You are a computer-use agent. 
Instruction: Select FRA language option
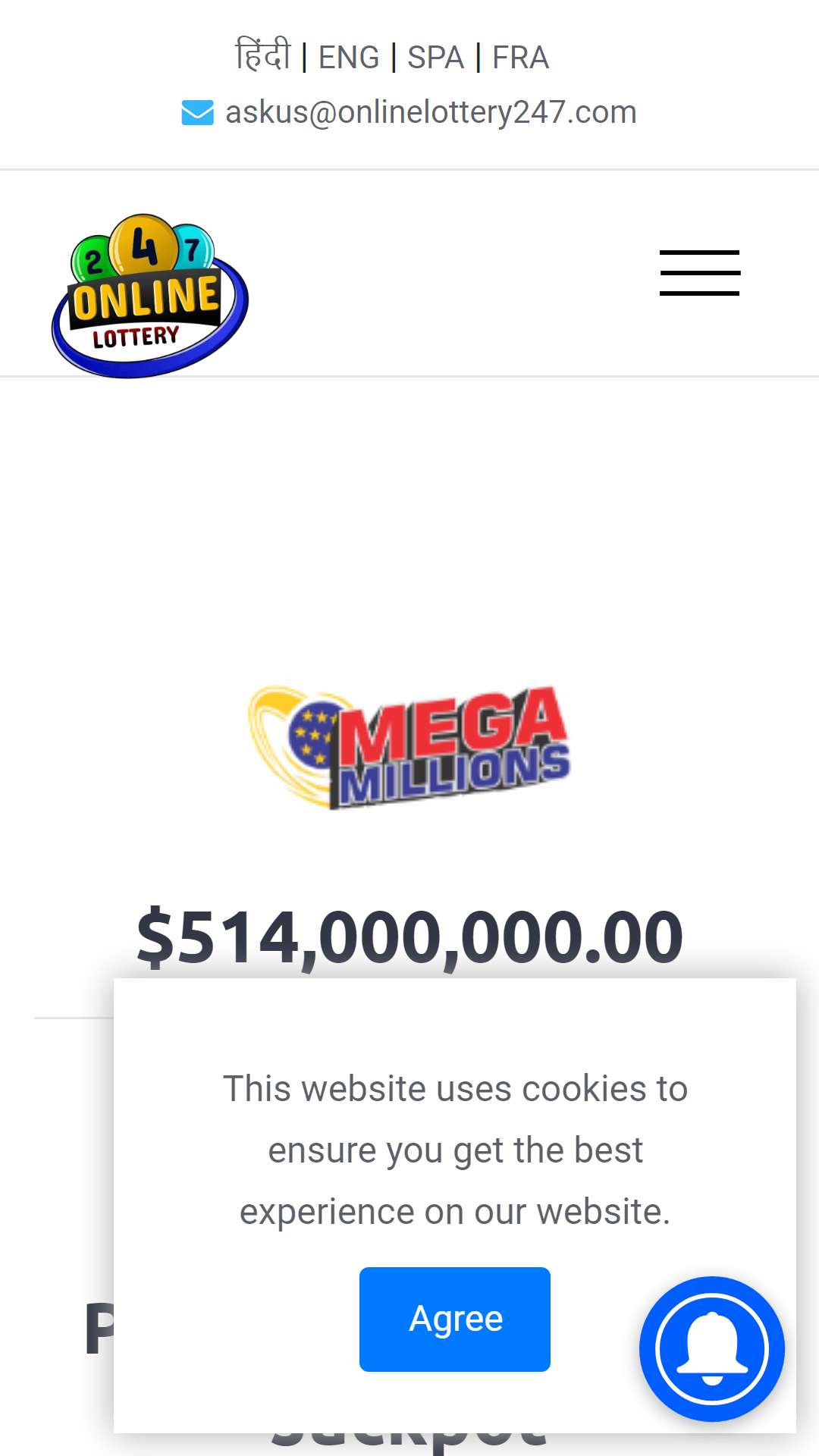(520, 58)
